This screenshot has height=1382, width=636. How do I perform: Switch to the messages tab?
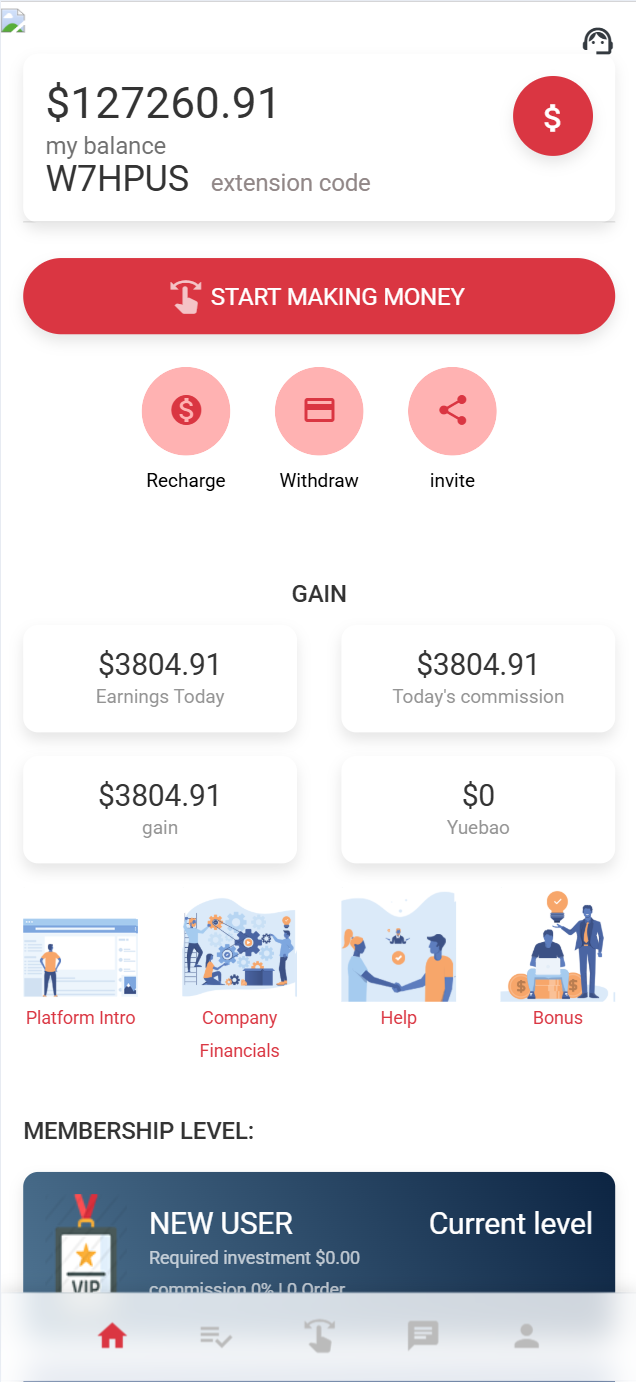pyautogui.click(x=423, y=1336)
